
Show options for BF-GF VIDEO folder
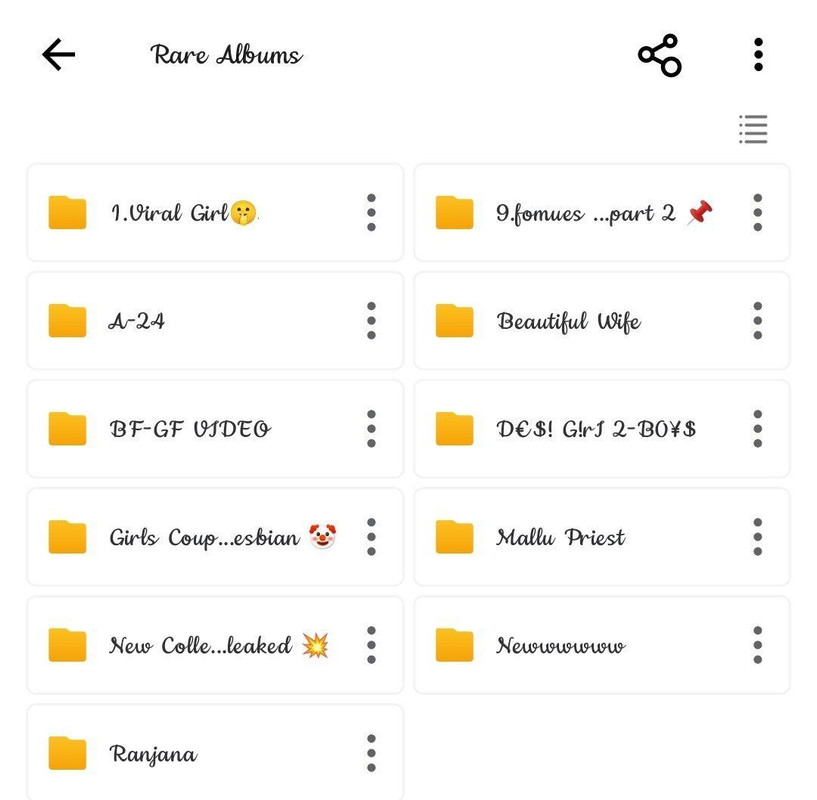pyautogui.click(x=371, y=429)
